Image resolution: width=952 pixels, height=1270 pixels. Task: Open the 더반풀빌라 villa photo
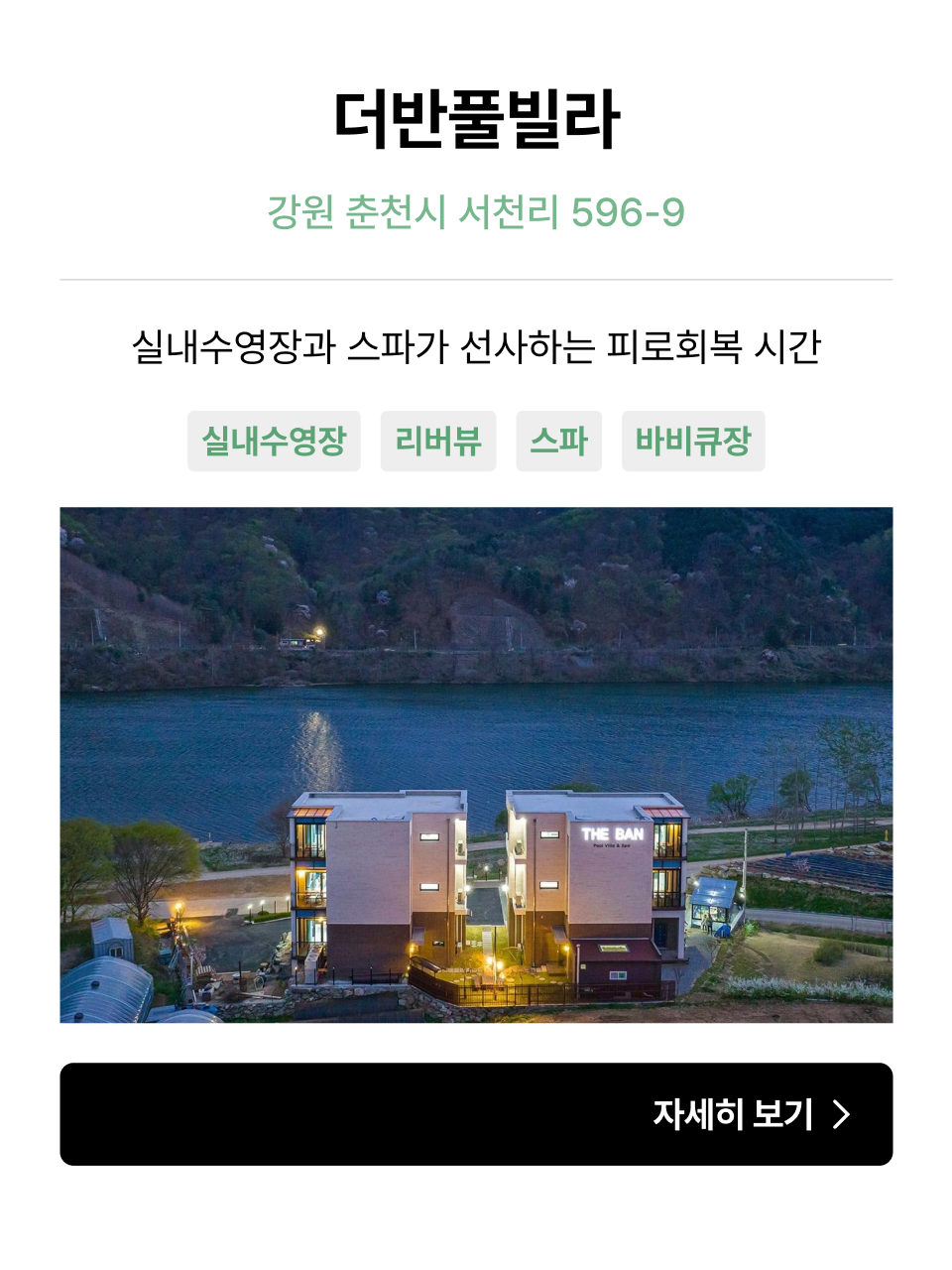pyautogui.click(x=476, y=764)
